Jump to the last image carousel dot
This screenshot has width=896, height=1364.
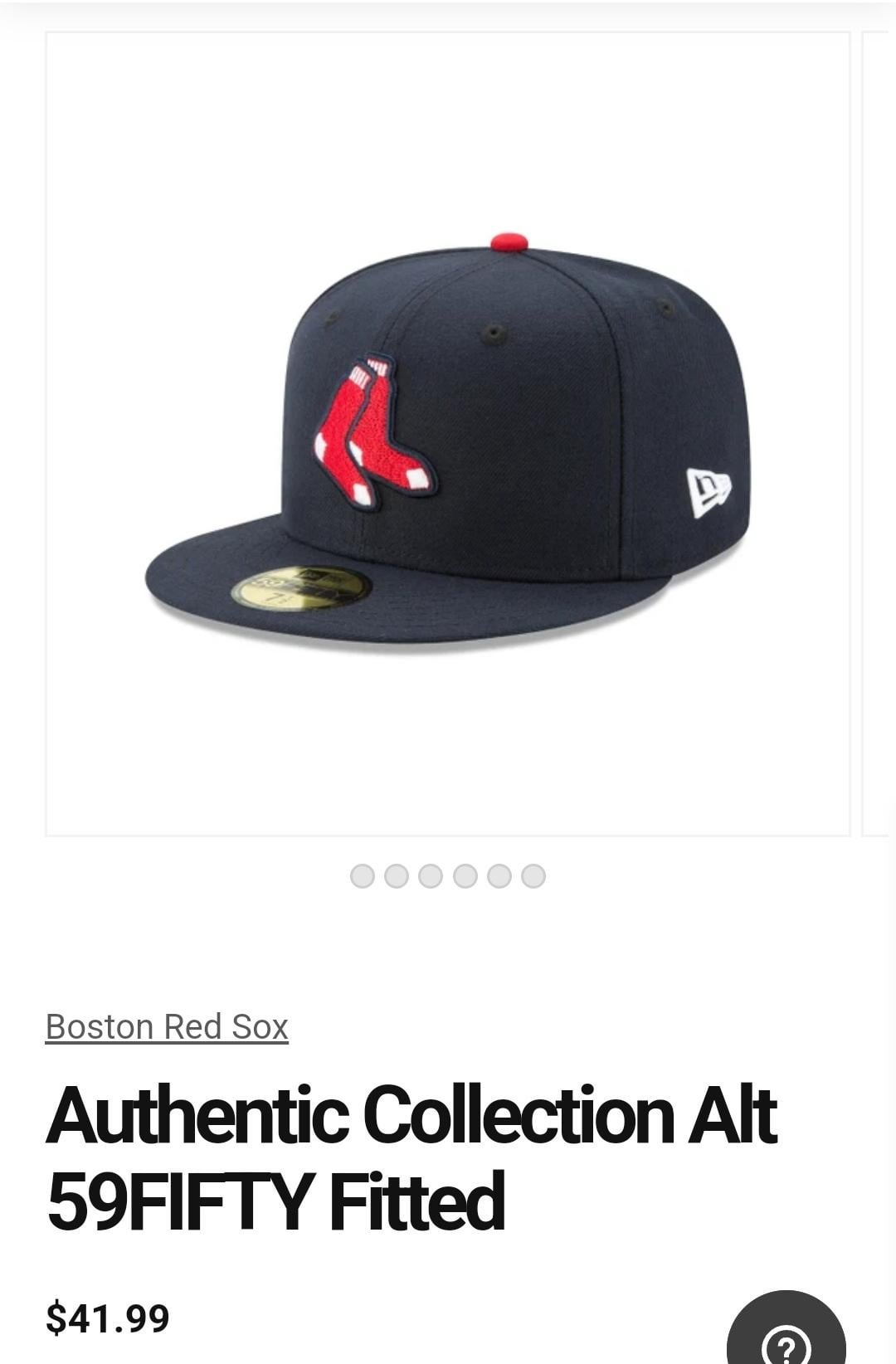pyautogui.click(x=533, y=876)
